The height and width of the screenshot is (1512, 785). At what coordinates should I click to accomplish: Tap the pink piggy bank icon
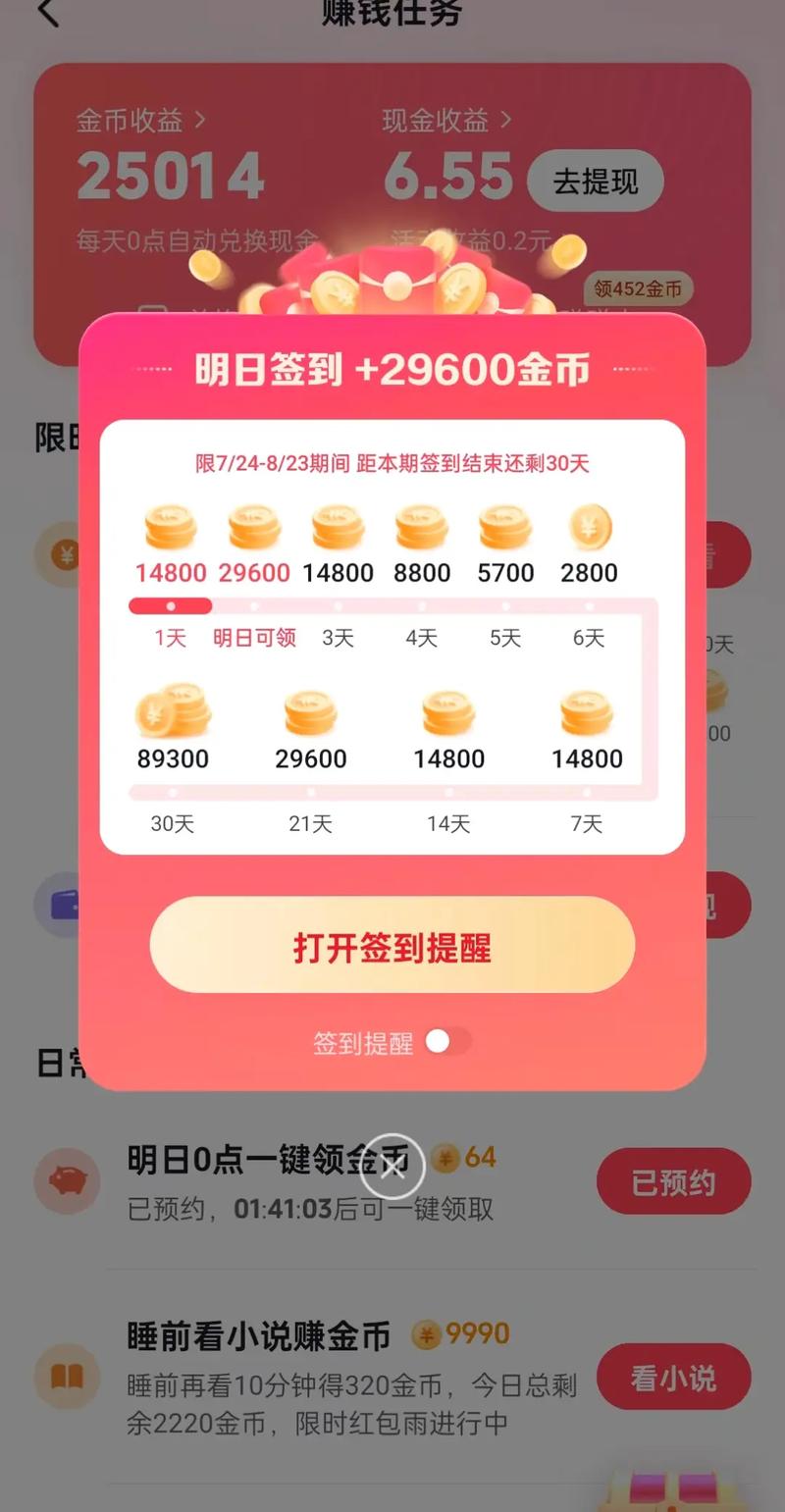[x=66, y=1182]
